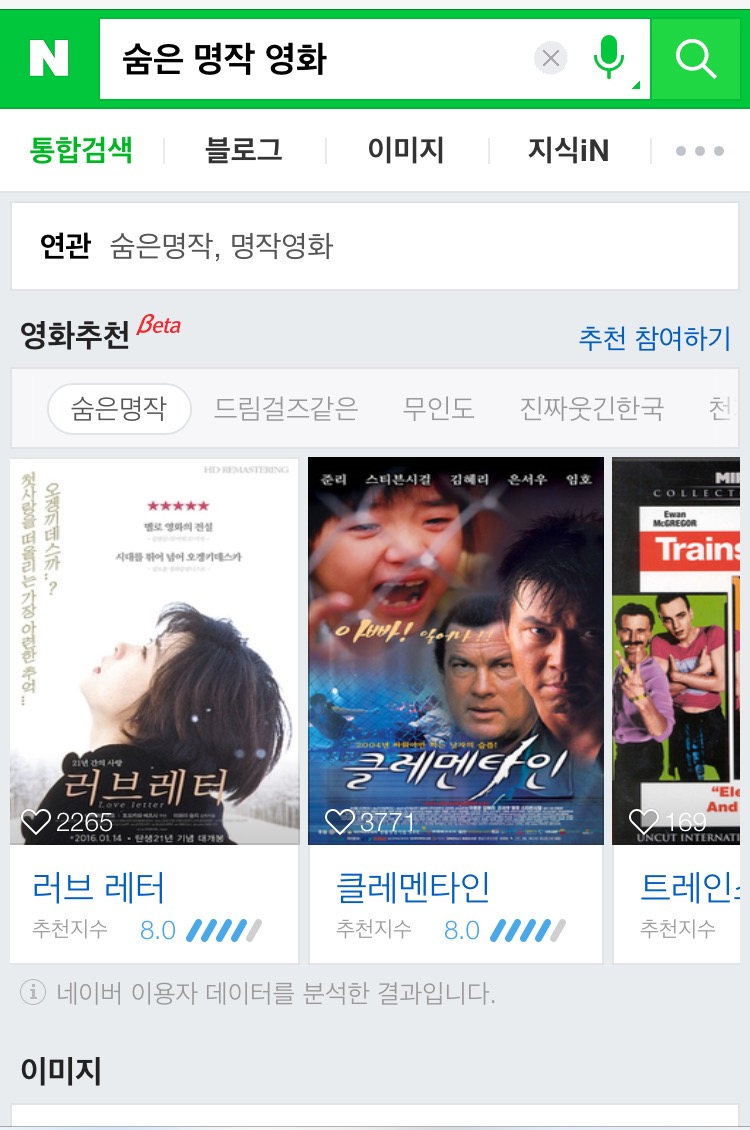Clear the search text with the X icon
The height and width of the screenshot is (1130, 750).
tap(550, 59)
